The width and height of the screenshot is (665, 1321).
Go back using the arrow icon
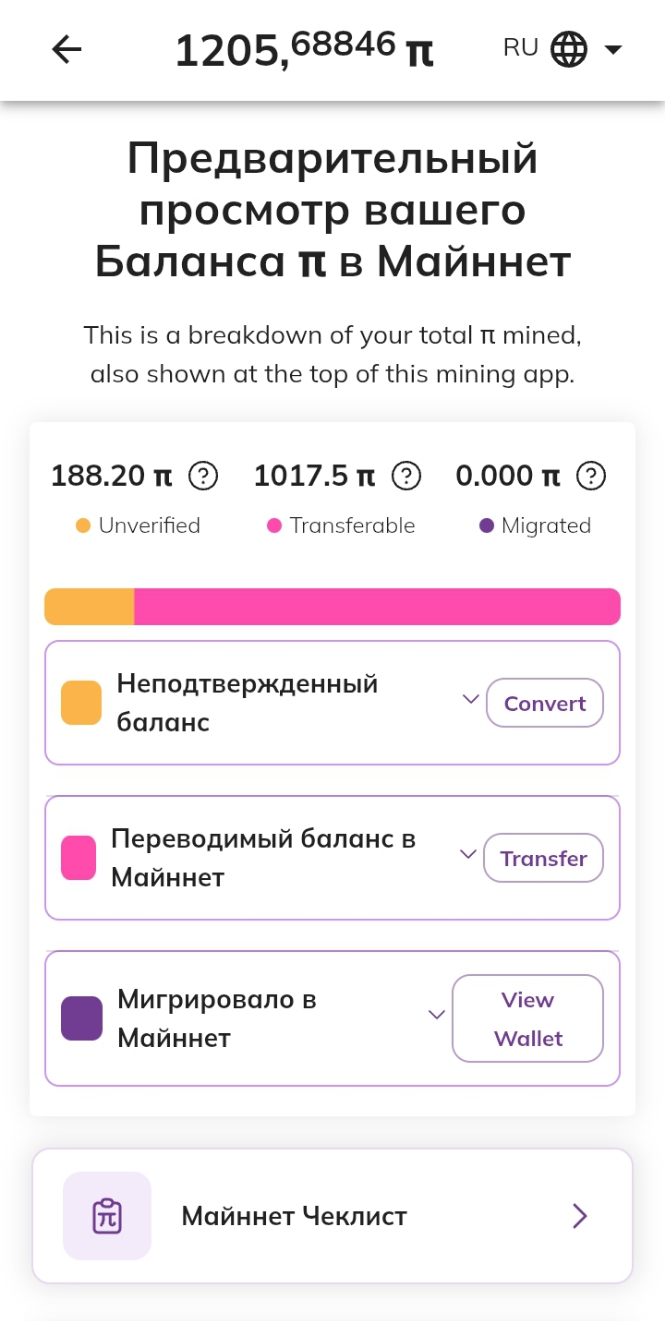pyautogui.click(x=67, y=49)
